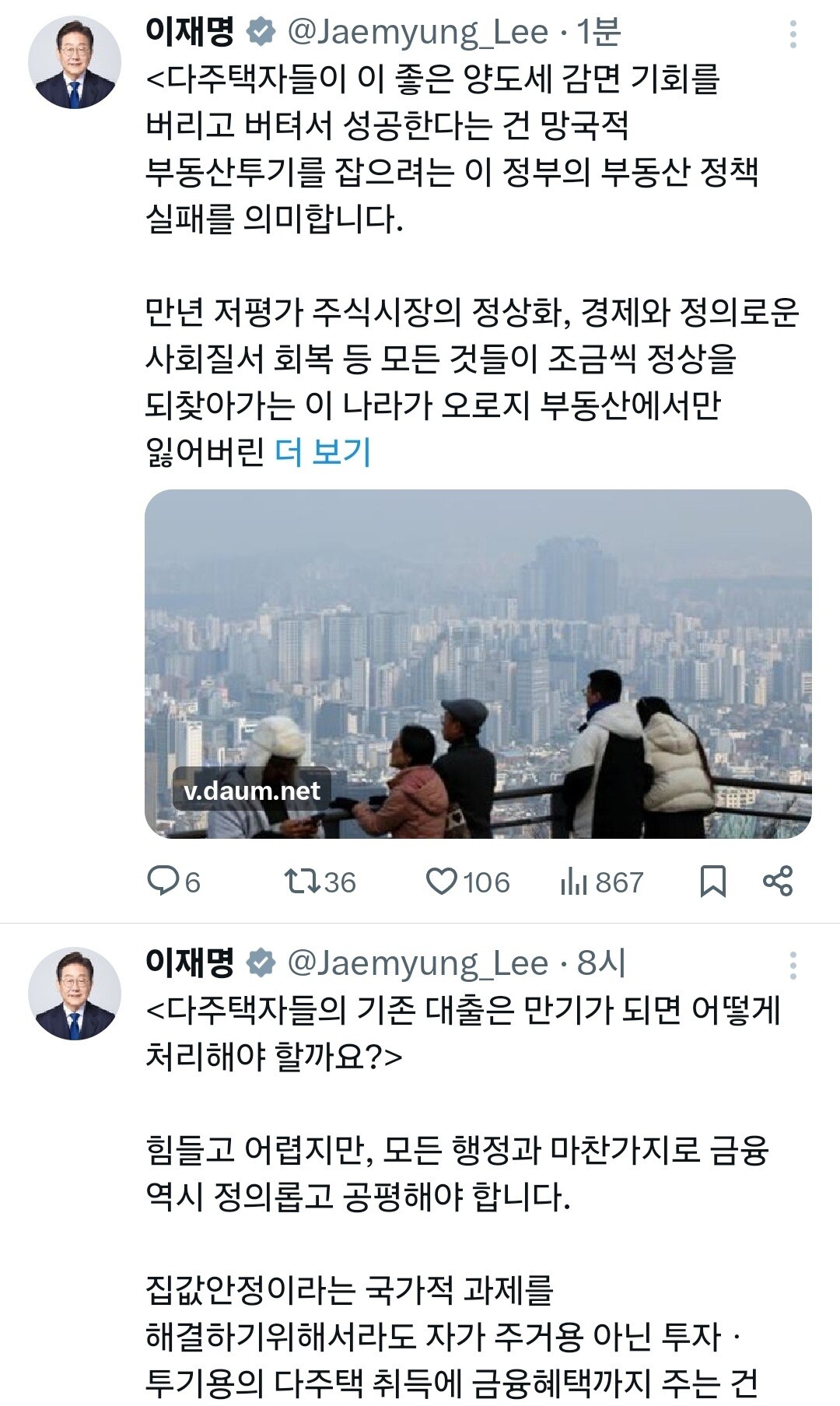Open overflow menu on the 8시 post

pos(793,966)
